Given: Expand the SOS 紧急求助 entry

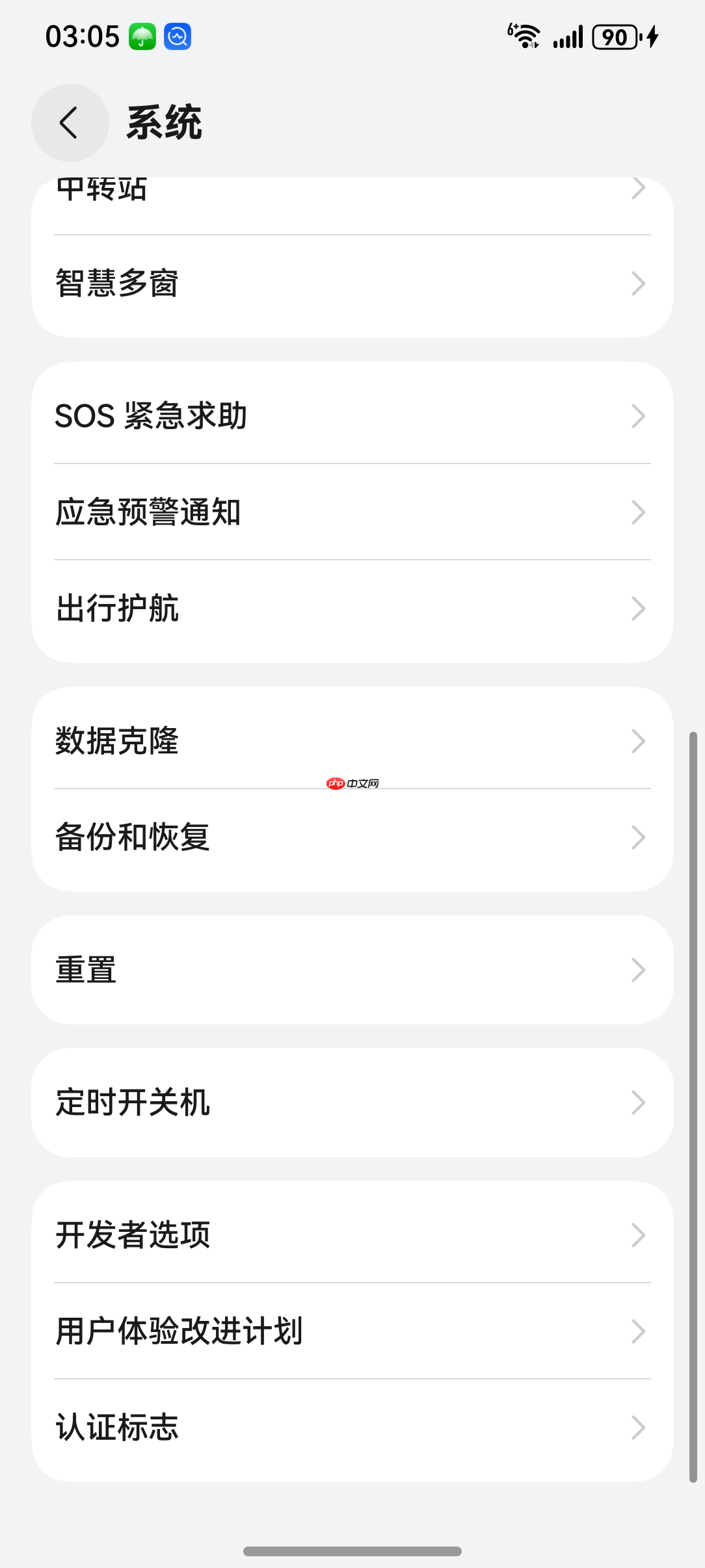Looking at the screenshot, I should tap(352, 416).
